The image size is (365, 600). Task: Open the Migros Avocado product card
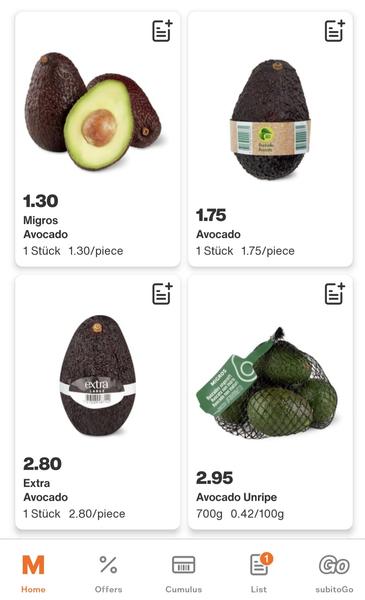click(98, 139)
